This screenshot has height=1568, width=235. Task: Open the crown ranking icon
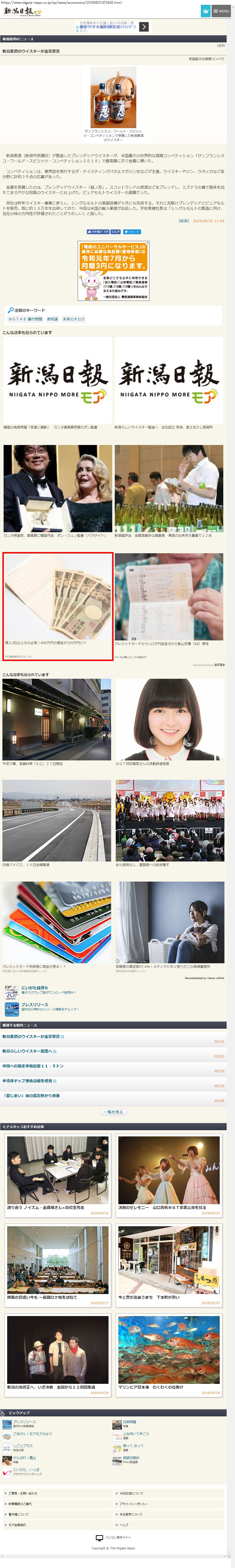[205, 11]
